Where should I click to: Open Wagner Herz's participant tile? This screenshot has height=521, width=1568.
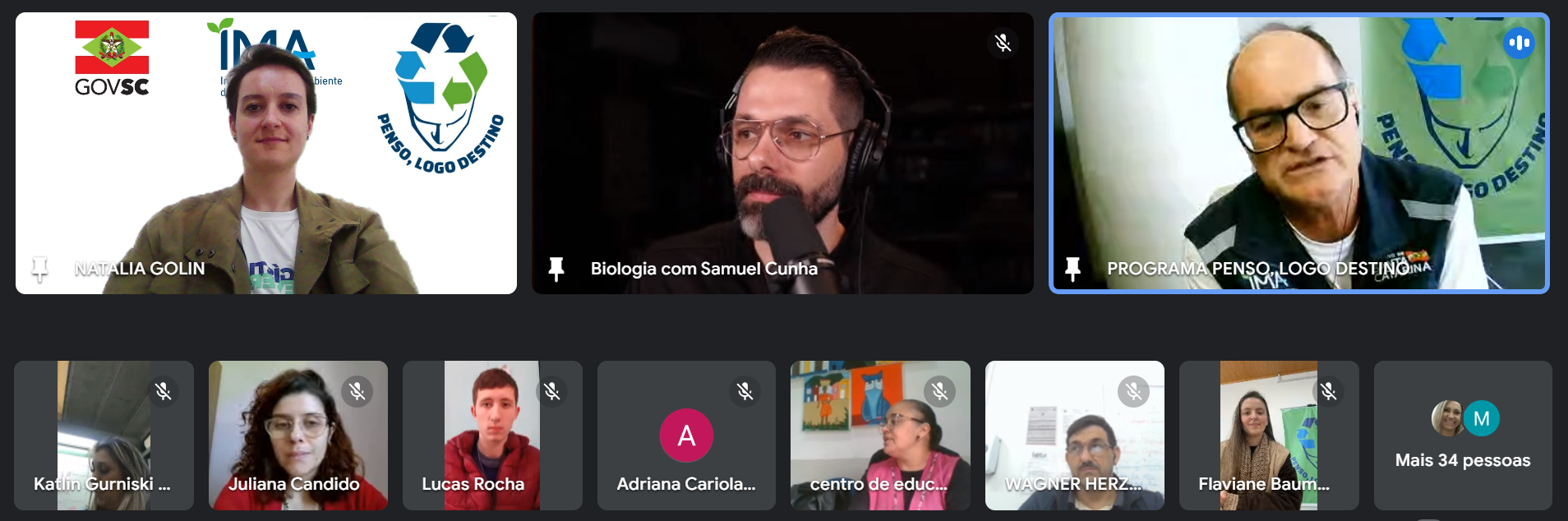pyautogui.click(x=1074, y=435)
